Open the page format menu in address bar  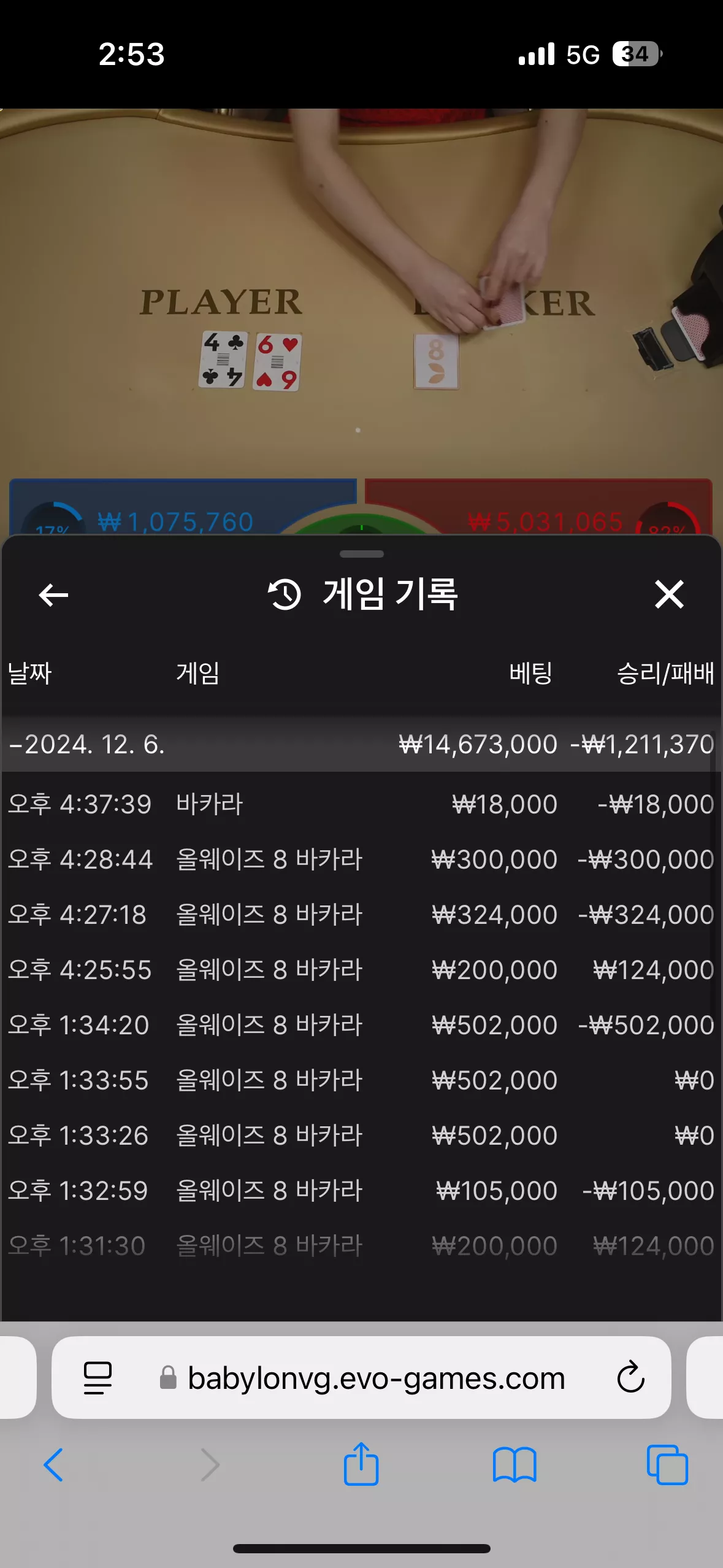(x=98, y=1378)
